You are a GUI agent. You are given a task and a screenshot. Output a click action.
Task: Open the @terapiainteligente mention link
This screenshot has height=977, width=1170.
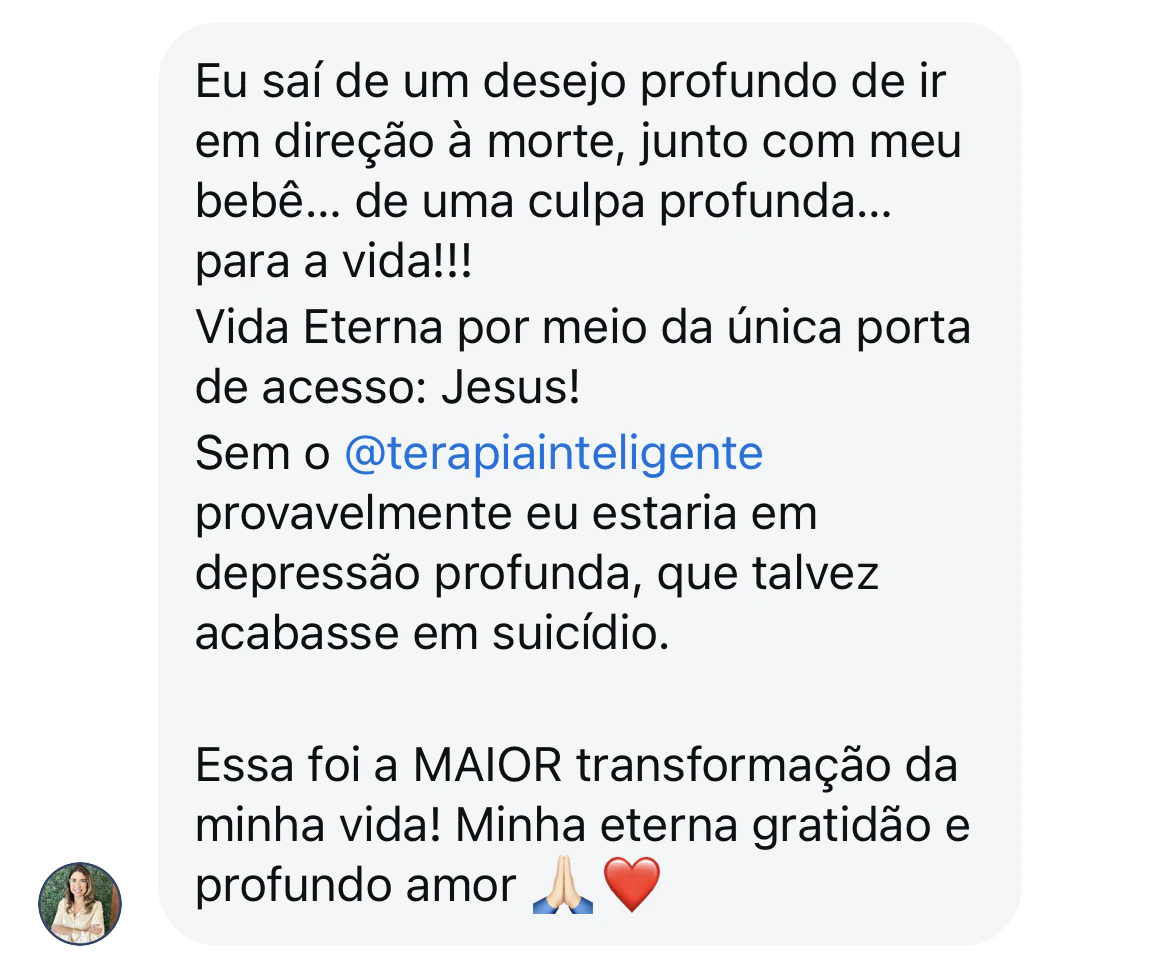553,454
